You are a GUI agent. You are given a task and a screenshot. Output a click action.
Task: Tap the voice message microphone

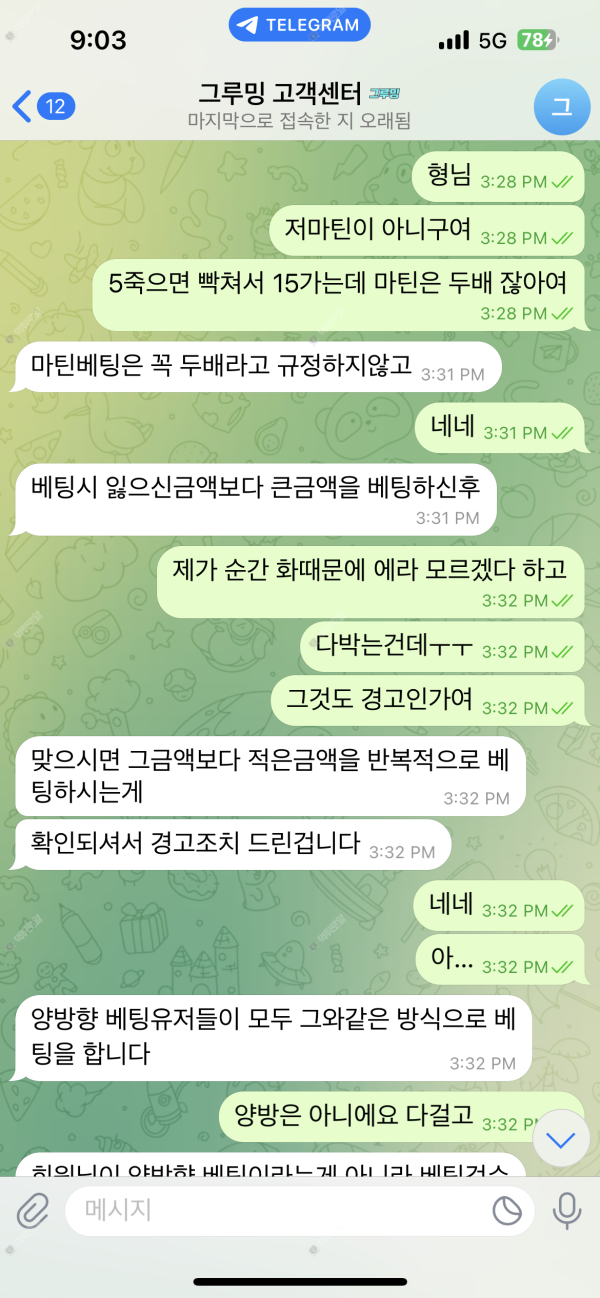click(x=567, y=1211)
